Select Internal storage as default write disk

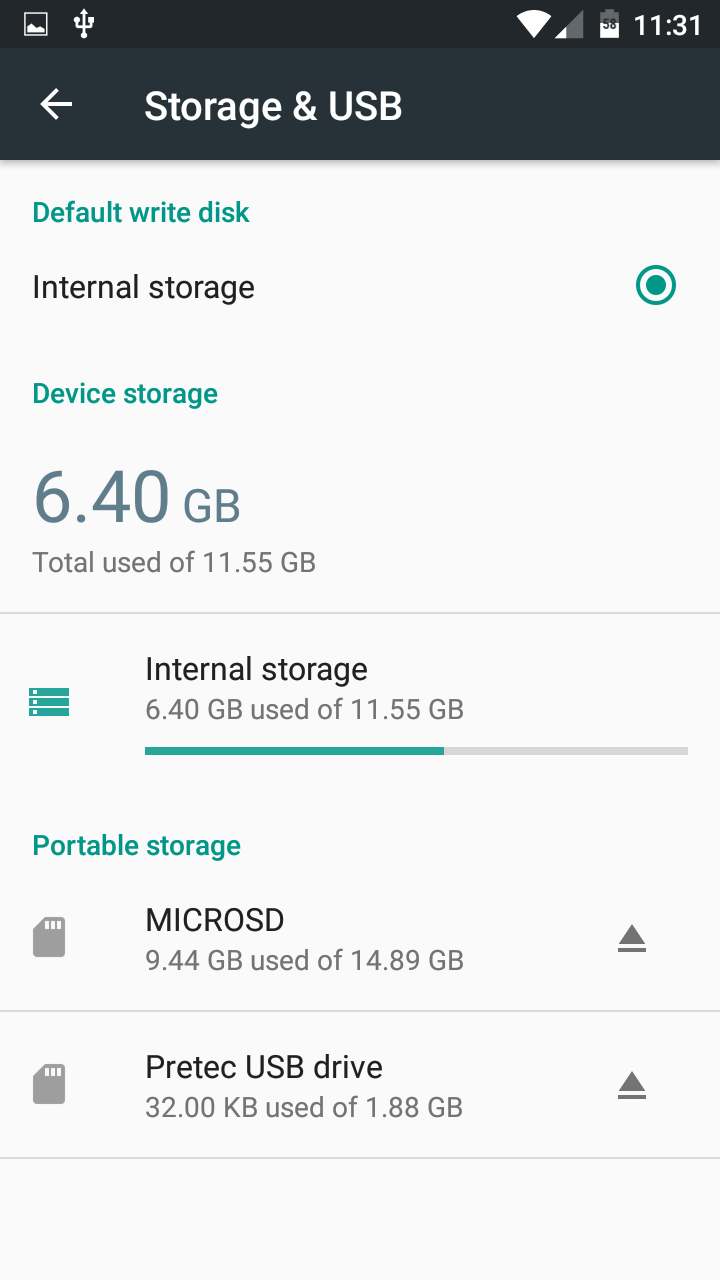click(x=655, y=287)
